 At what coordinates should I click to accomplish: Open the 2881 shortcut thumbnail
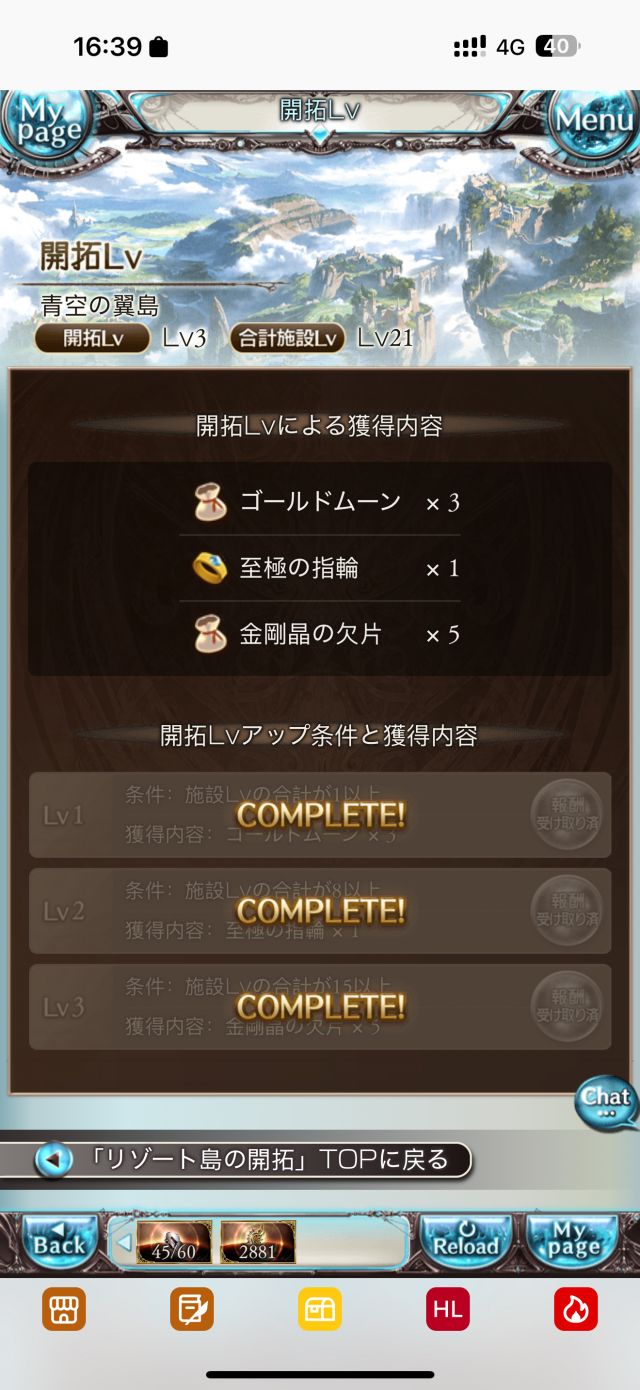(x=257, y=1242)
